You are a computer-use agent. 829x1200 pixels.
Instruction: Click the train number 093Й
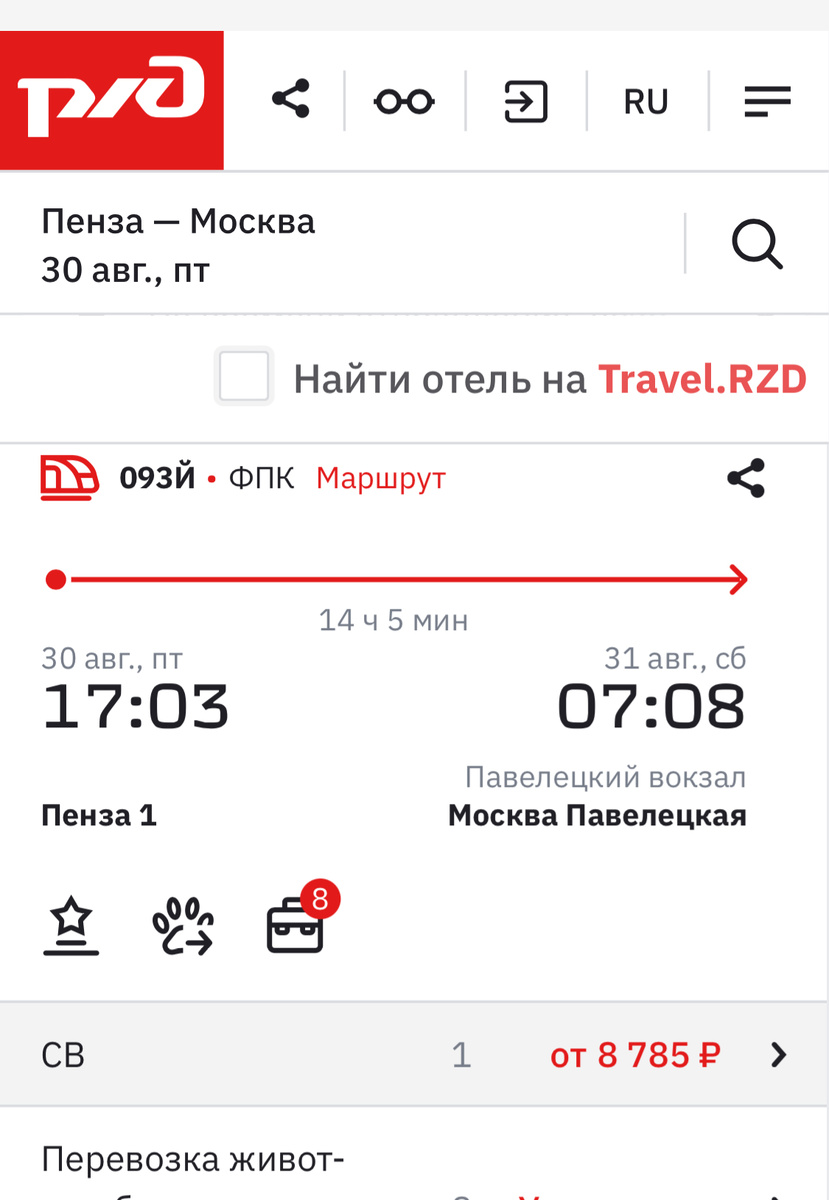pyautogui.click(x=154, y=478)
